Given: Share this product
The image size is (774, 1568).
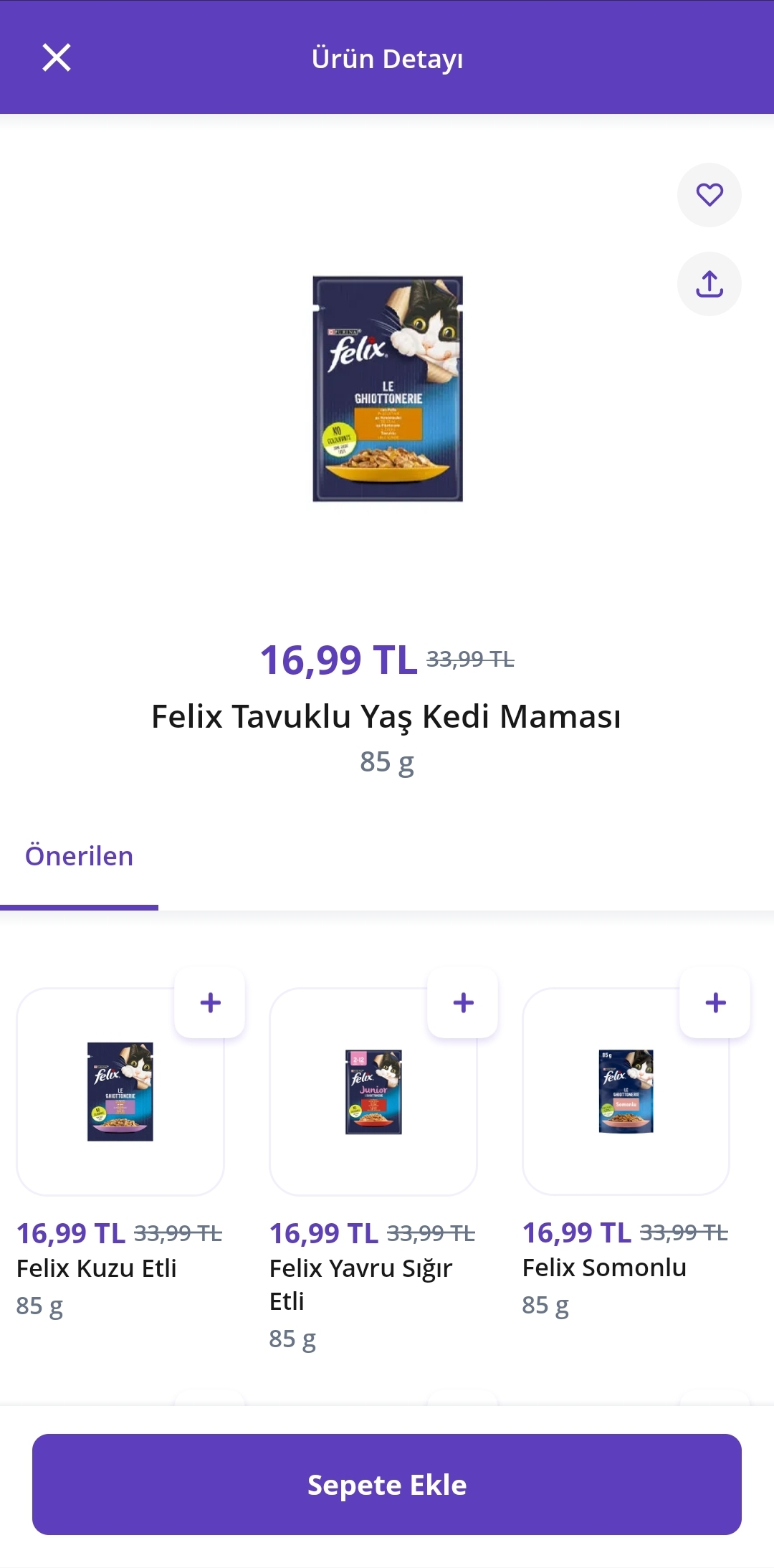Looking at the screenshot, I should 709,284.
